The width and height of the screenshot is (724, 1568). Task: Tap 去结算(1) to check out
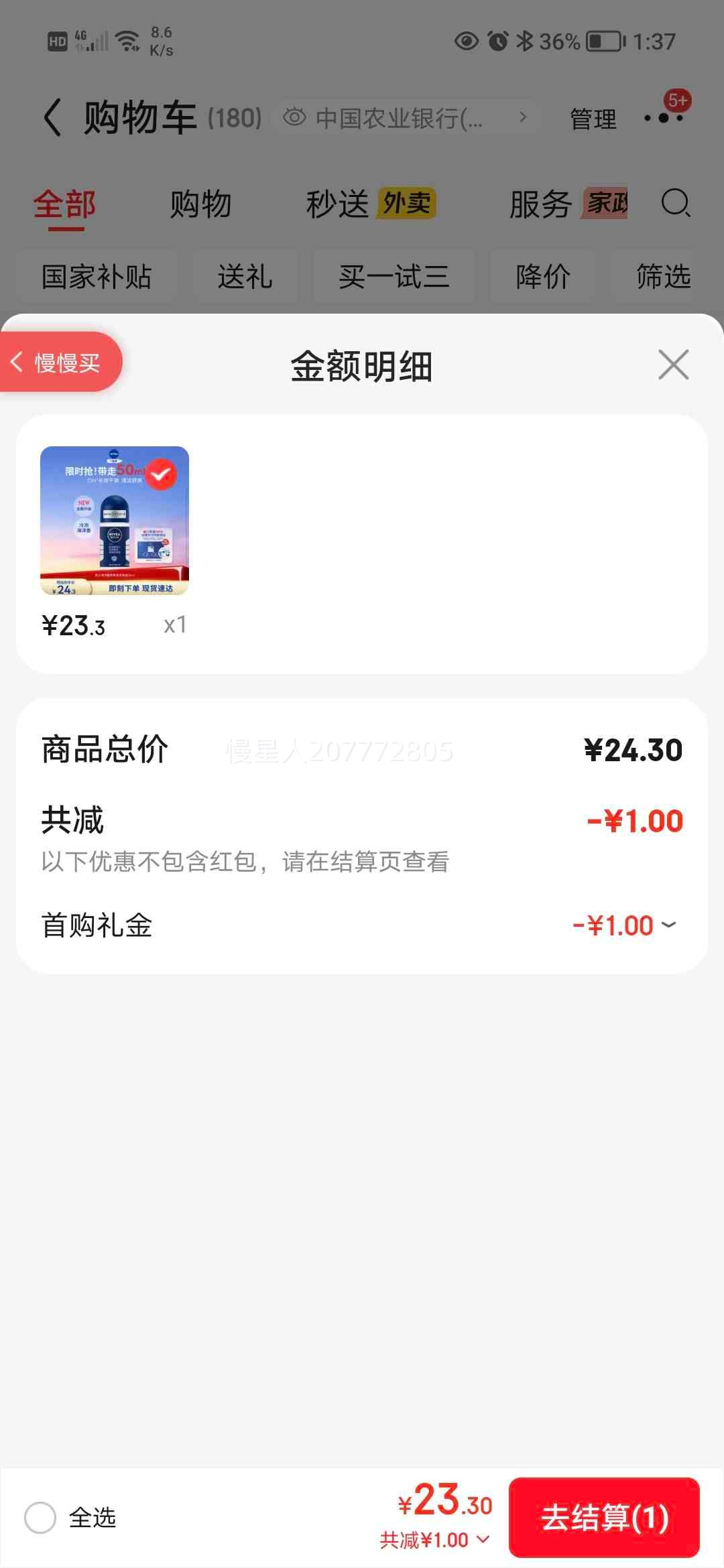pos(604,1517)
